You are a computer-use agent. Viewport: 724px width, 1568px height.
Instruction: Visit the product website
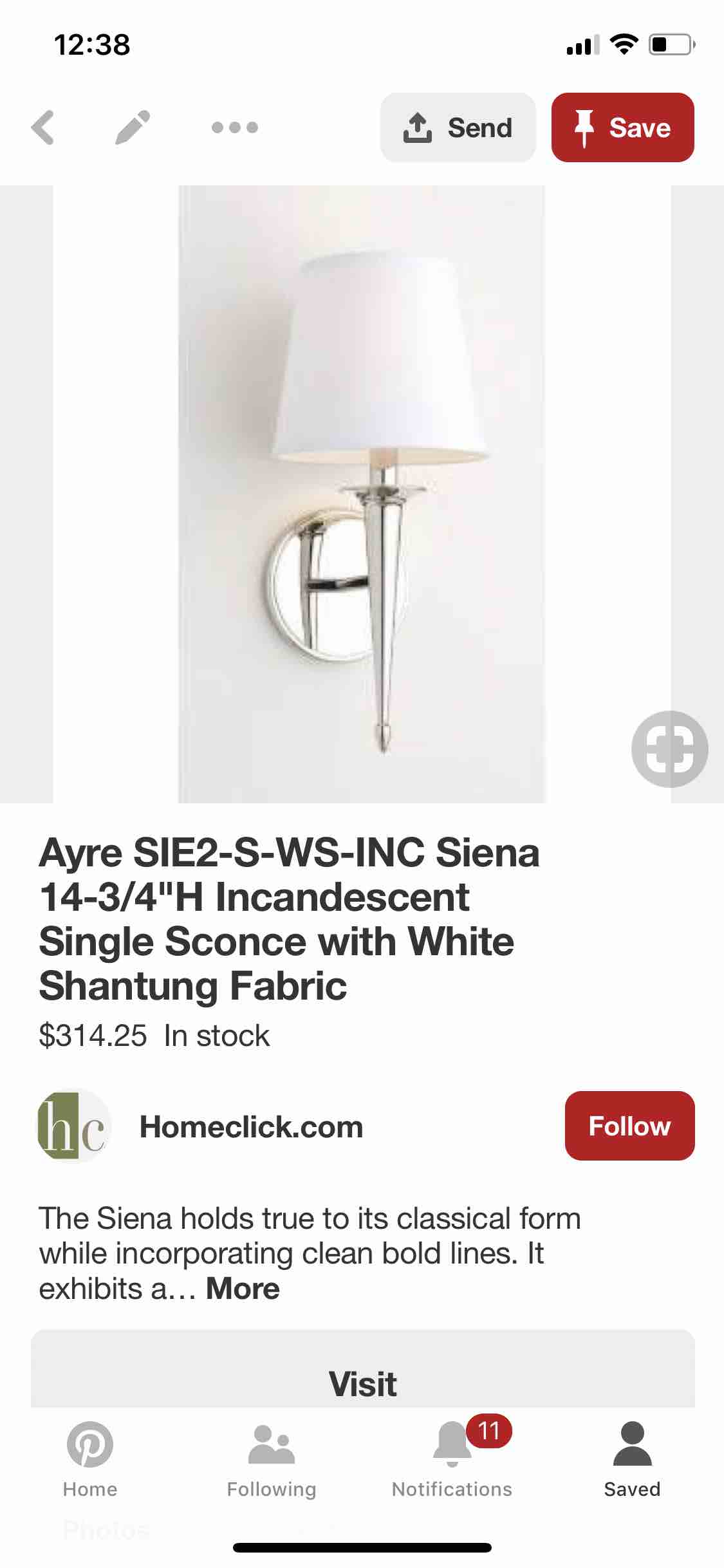(x=362, y=1383)
